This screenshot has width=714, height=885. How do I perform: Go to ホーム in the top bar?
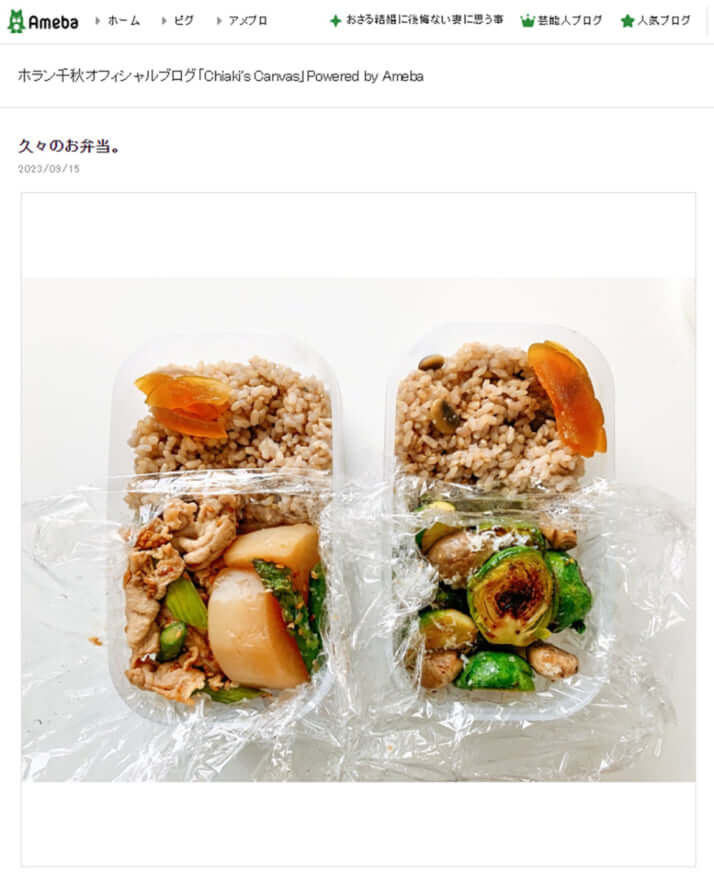coord(123,21)
